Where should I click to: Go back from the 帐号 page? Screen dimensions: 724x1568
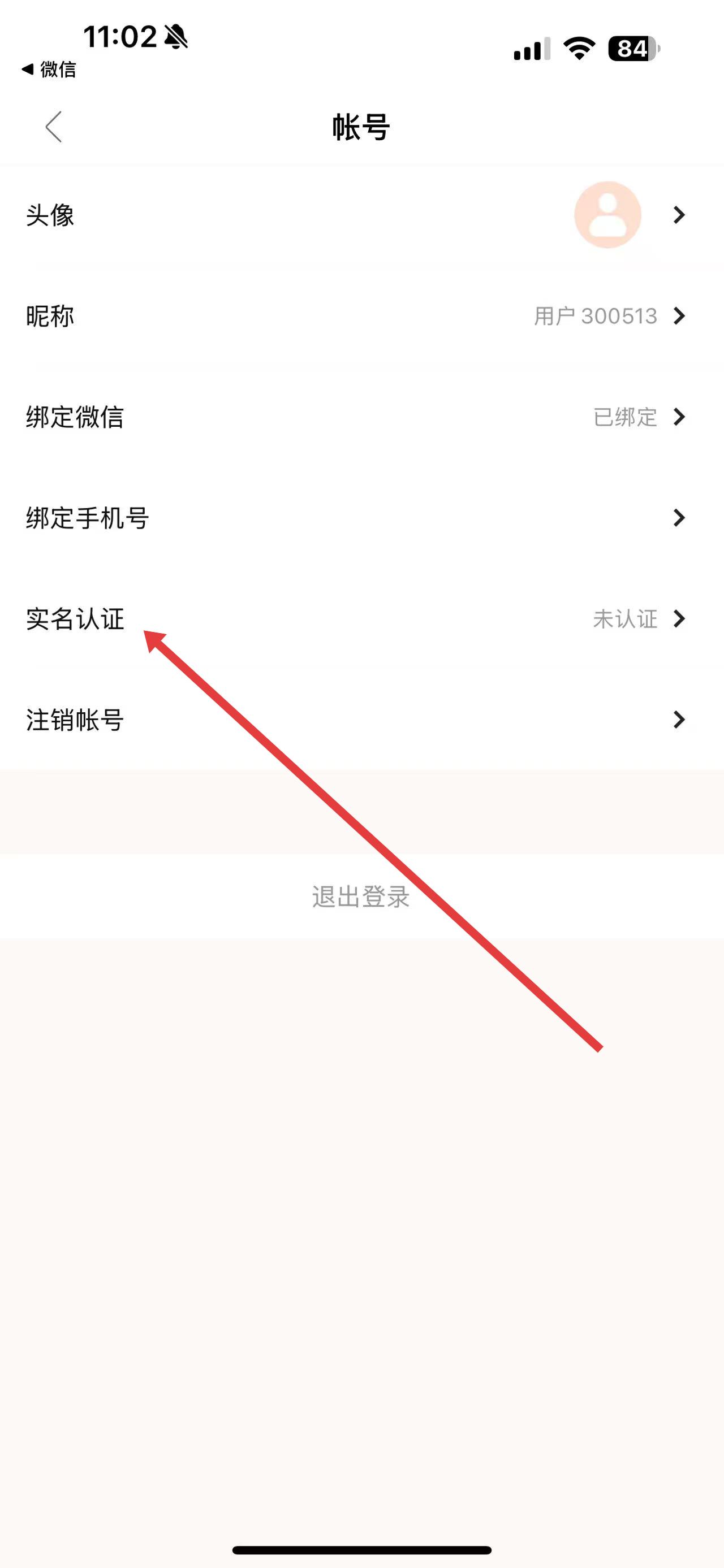tap(54, 127)
